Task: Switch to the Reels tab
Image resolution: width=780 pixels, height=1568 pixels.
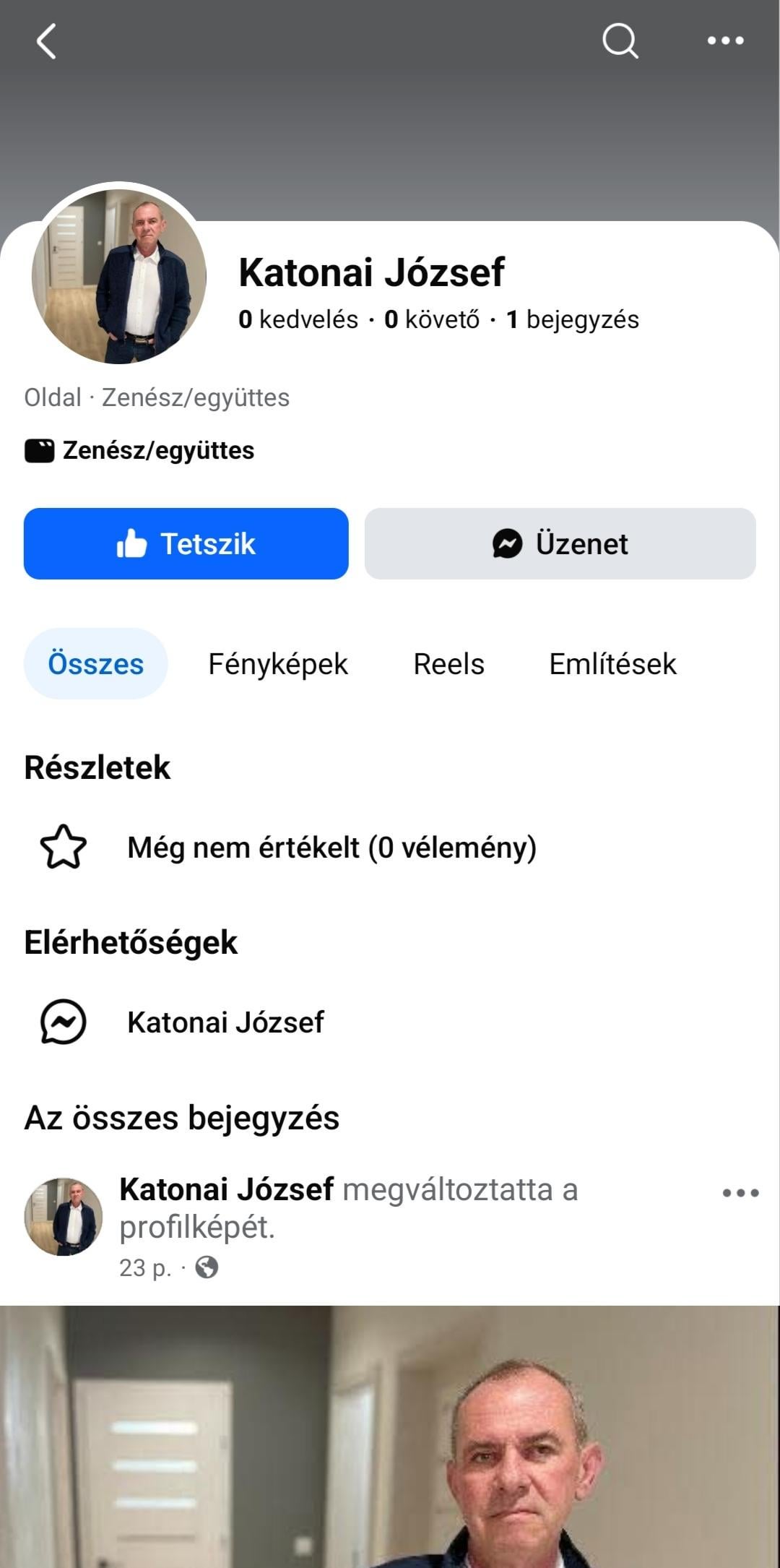Action: coord(448,663)
